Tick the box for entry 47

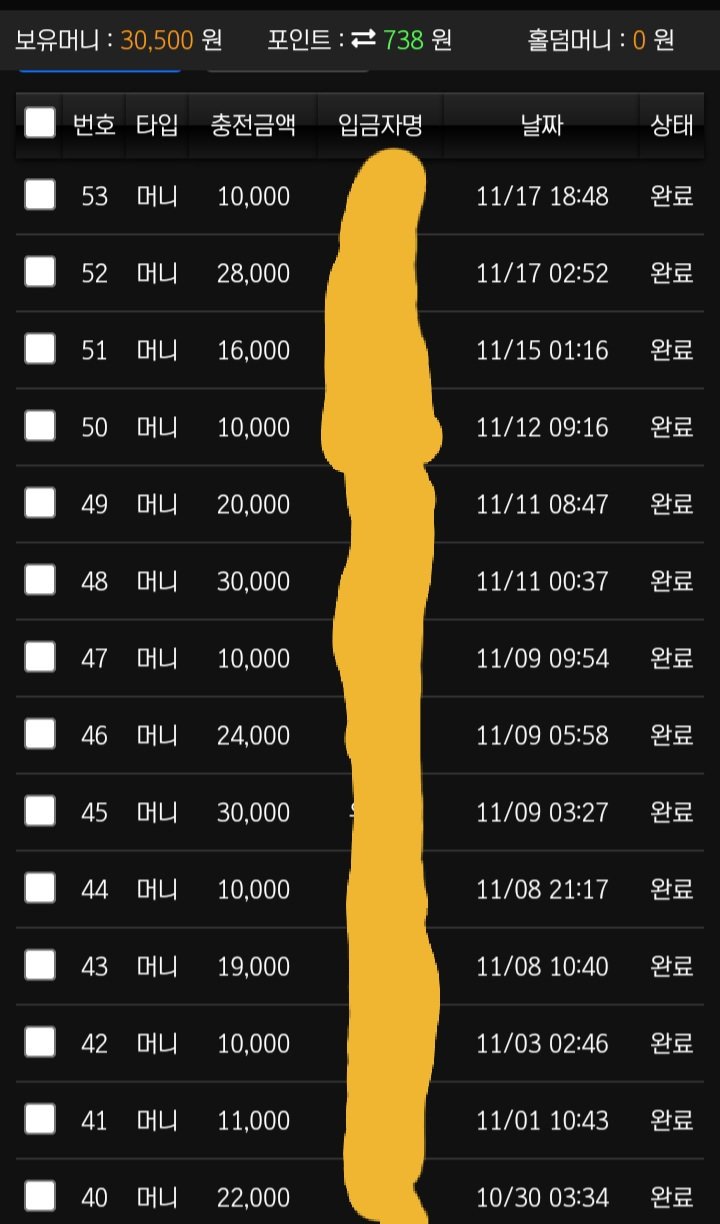coord(40,657)
